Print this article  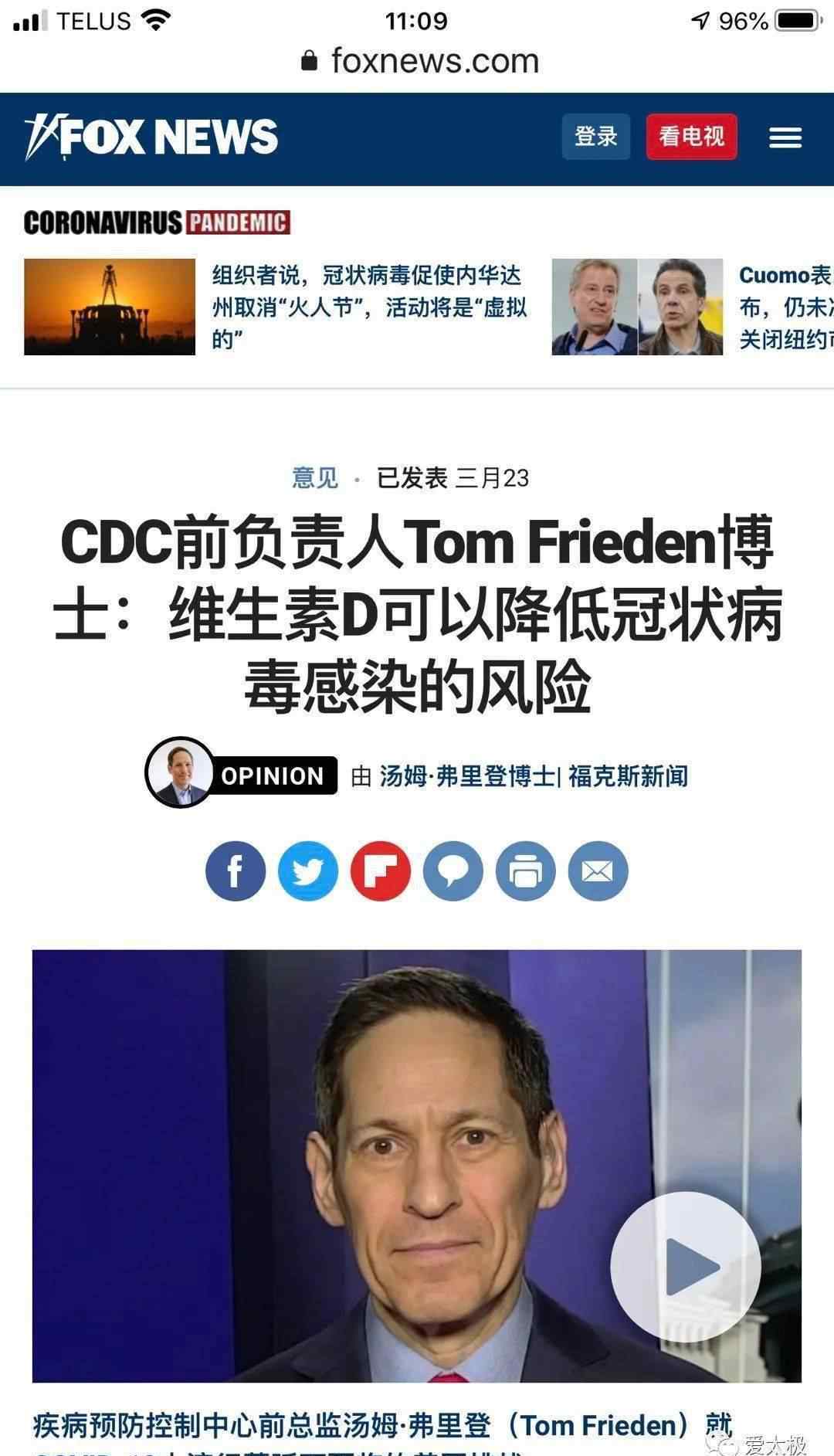point(525,871)
